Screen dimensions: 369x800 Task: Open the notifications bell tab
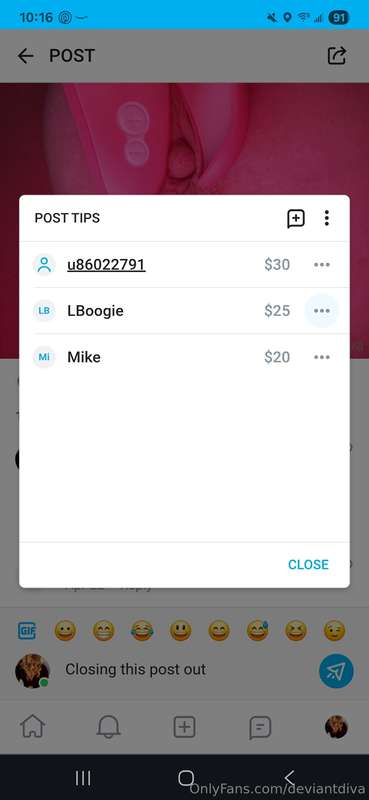(108, 727)
